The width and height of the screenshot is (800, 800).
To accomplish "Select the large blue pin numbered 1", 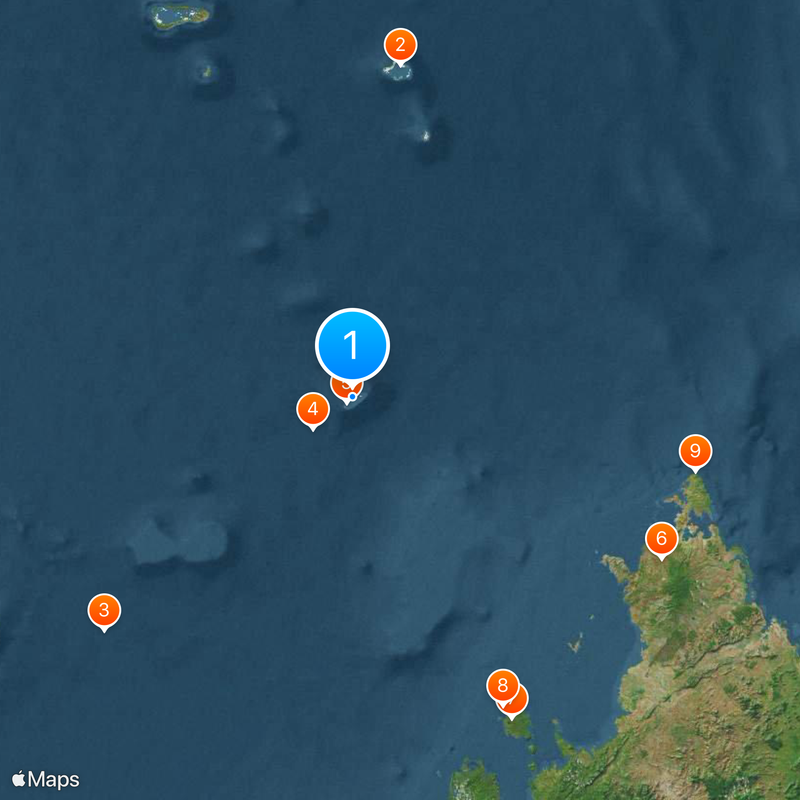I will click(352, 345).
